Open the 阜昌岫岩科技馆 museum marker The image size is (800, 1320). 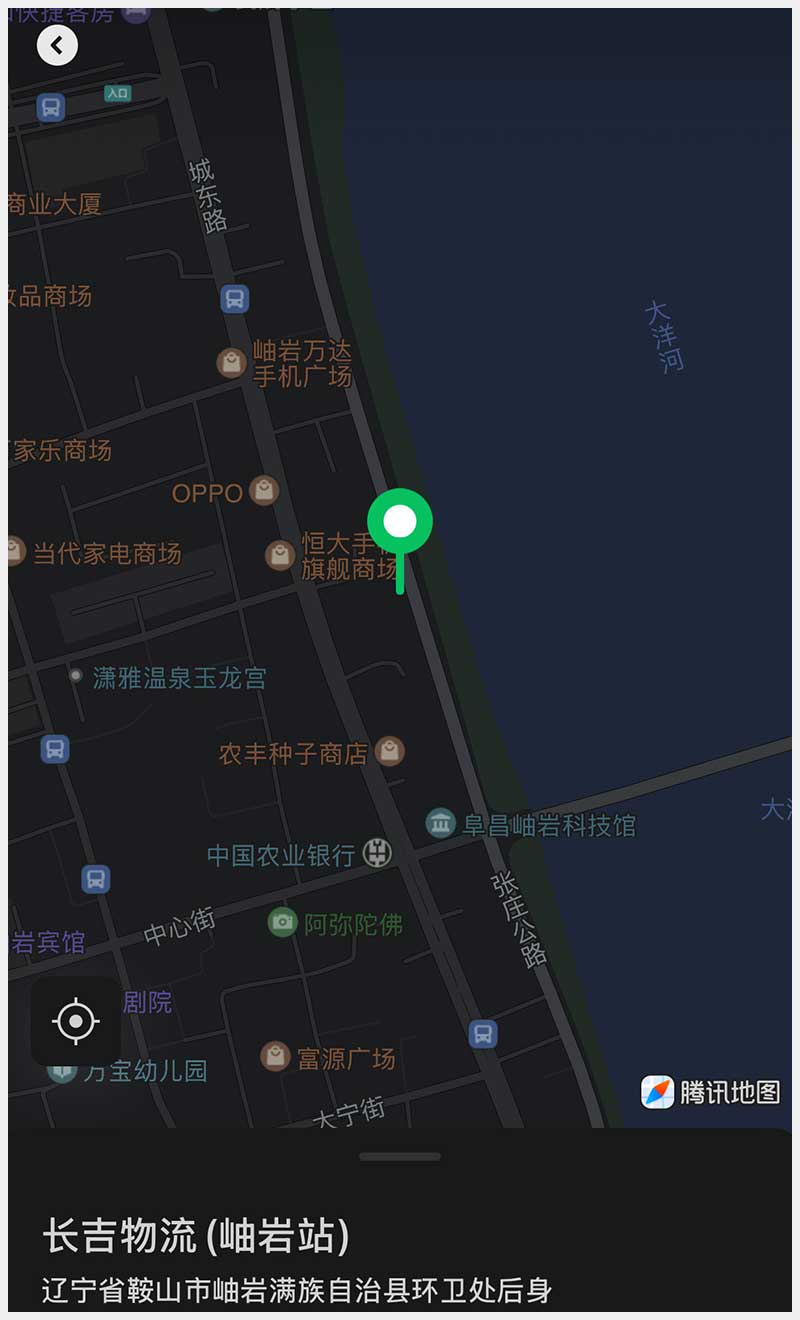tap(440, 824)
